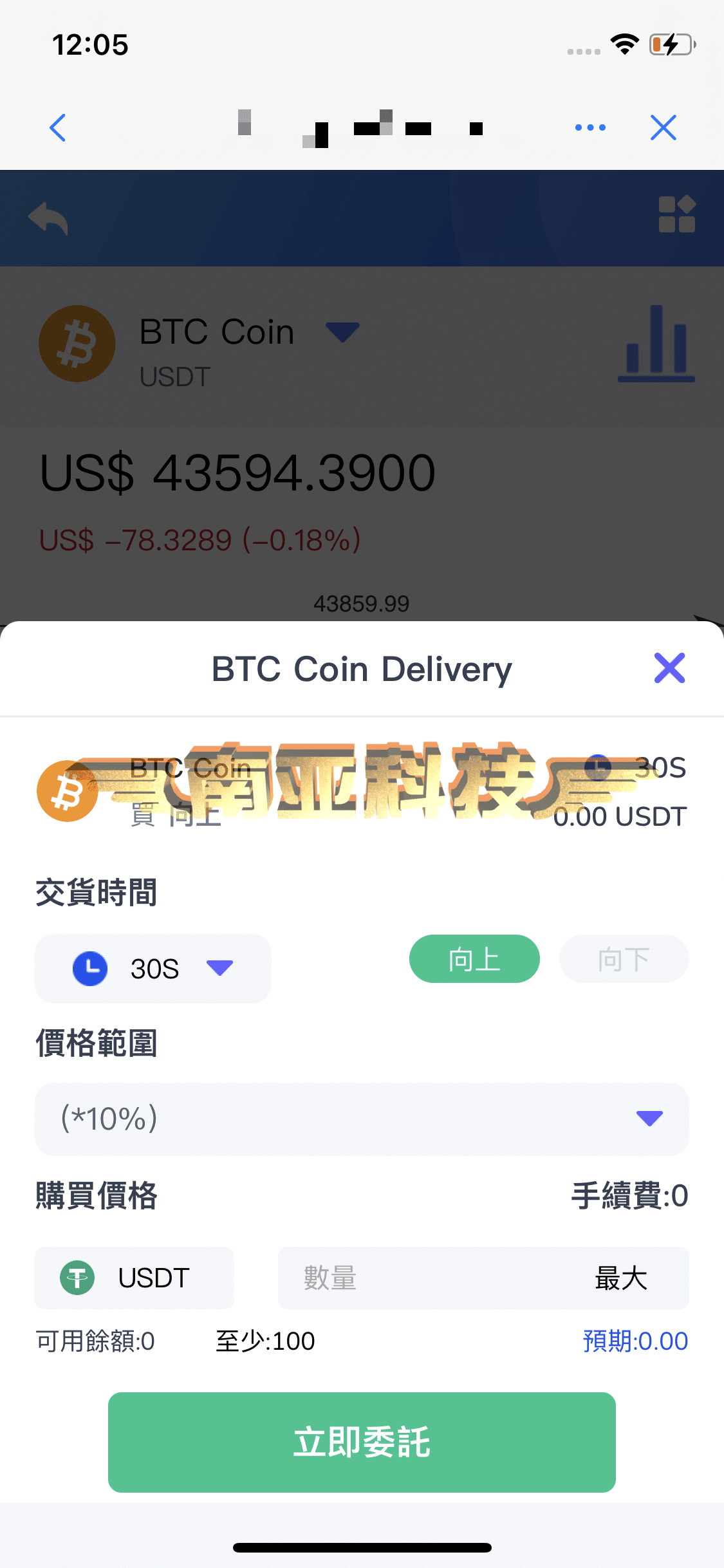The width and height of the screenshot is (724, 1568).
Task: Open the three-dot more options menu
Action: tap(590, 127)
